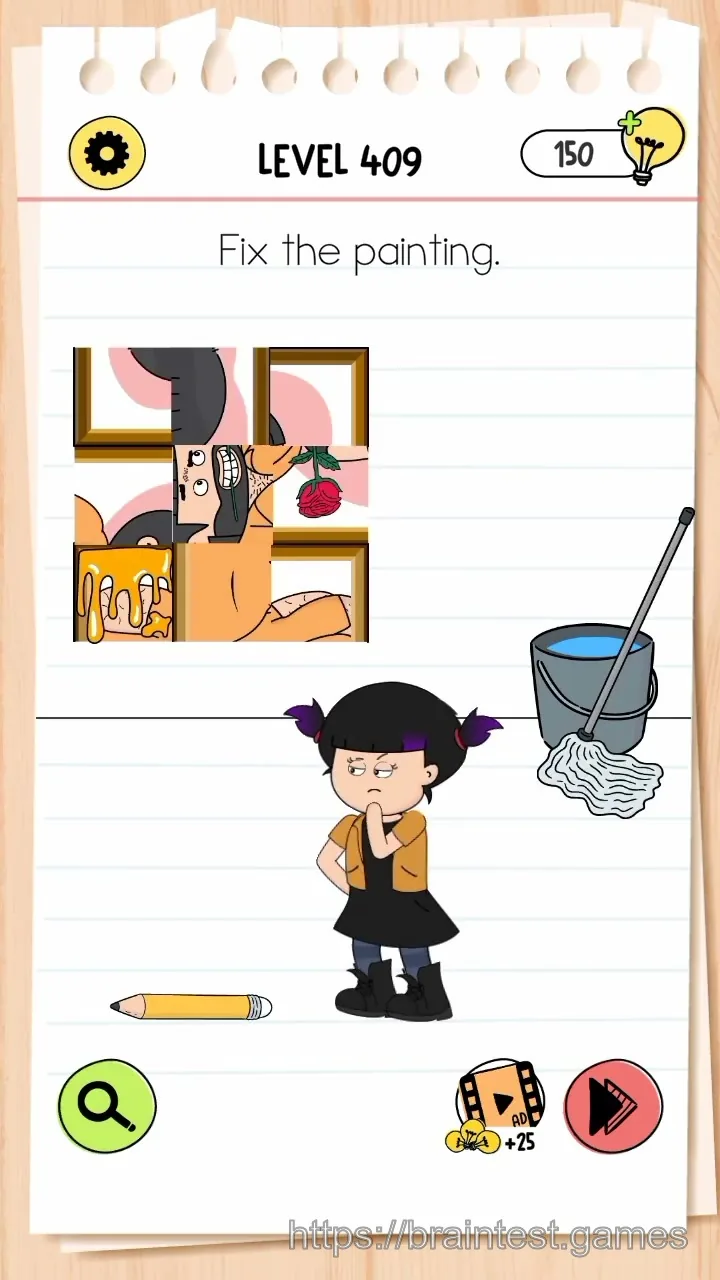Image resolution: width=720 pixels, height=1280 pixels.
Task: Get more hint bulbs
Action: (652, 146)
